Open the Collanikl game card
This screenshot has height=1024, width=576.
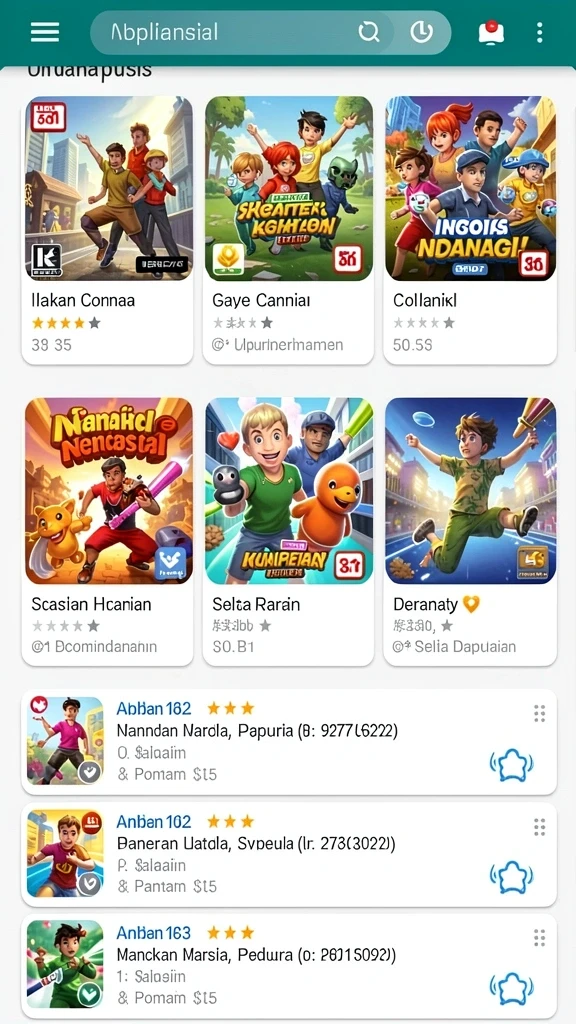click(x=470, y=228)
